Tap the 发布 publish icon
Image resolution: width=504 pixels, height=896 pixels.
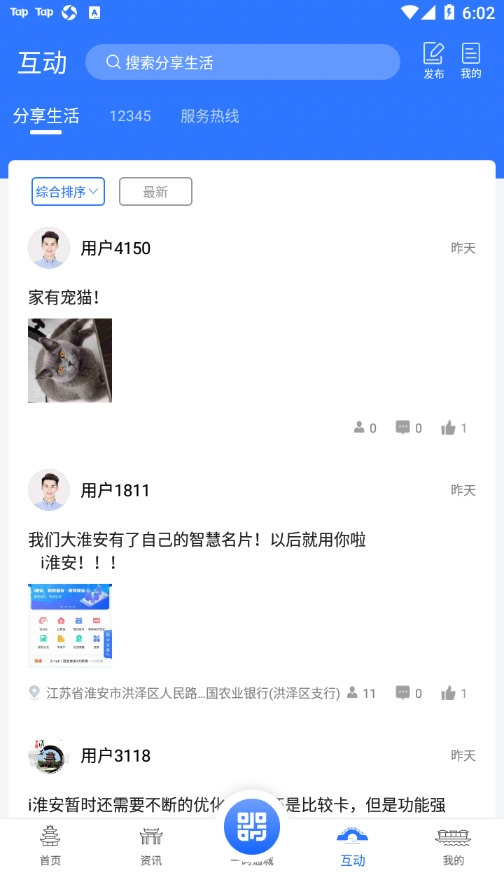tap(434, 61)
